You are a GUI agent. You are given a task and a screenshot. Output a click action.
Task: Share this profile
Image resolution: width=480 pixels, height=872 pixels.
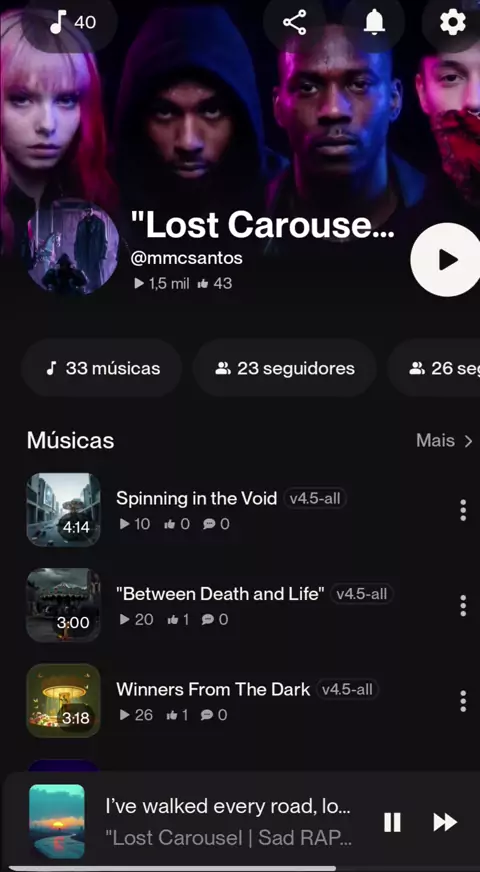click(294, 22)
